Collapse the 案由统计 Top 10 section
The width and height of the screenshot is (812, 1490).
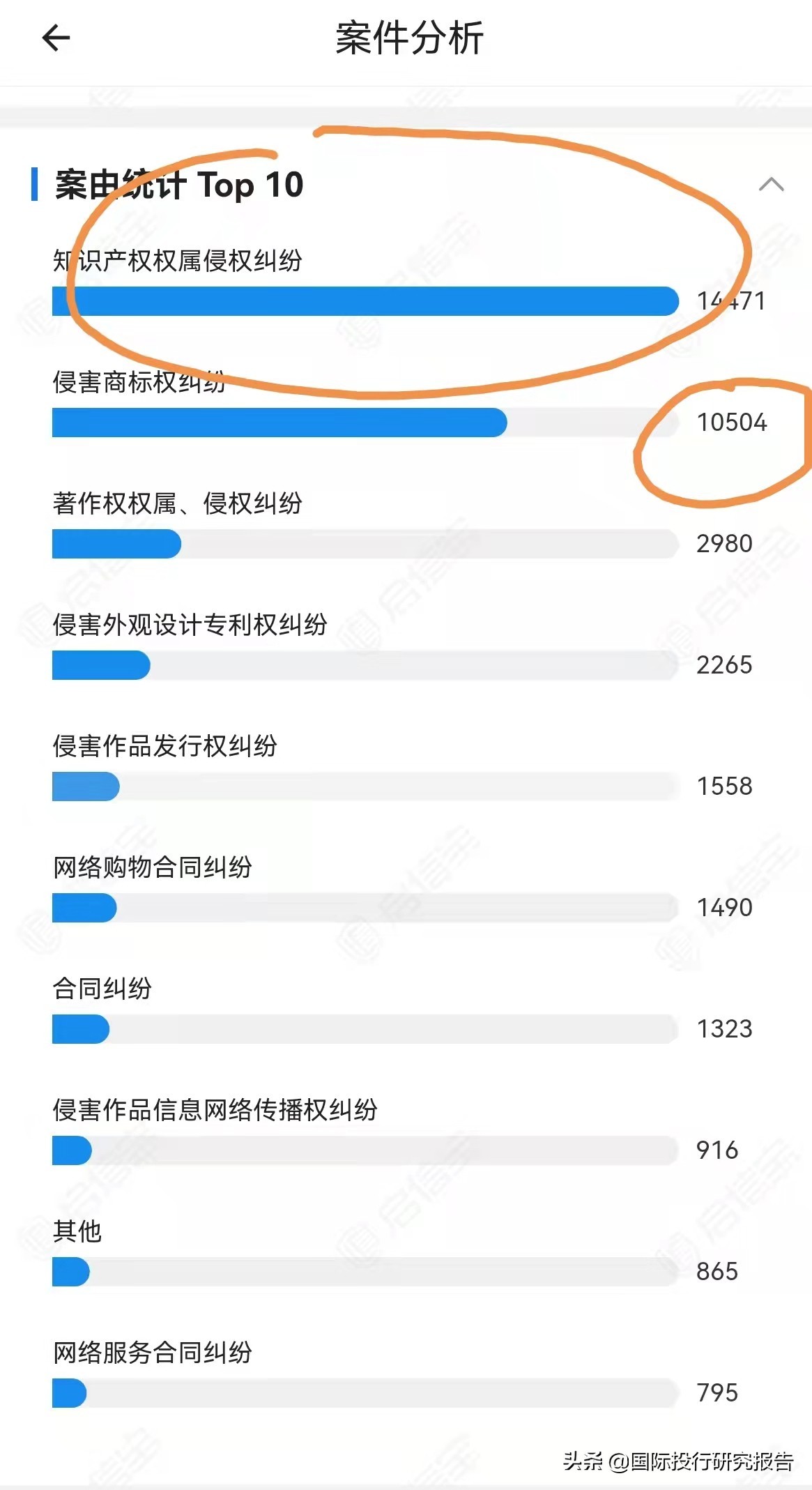(x=771, y=184)
